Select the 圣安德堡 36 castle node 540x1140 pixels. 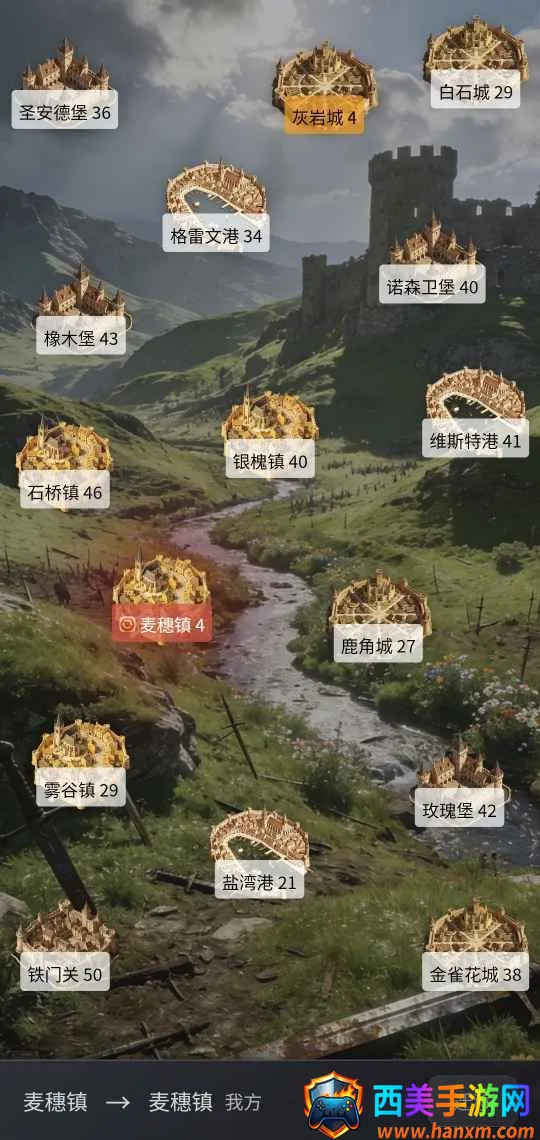point(65,85)
